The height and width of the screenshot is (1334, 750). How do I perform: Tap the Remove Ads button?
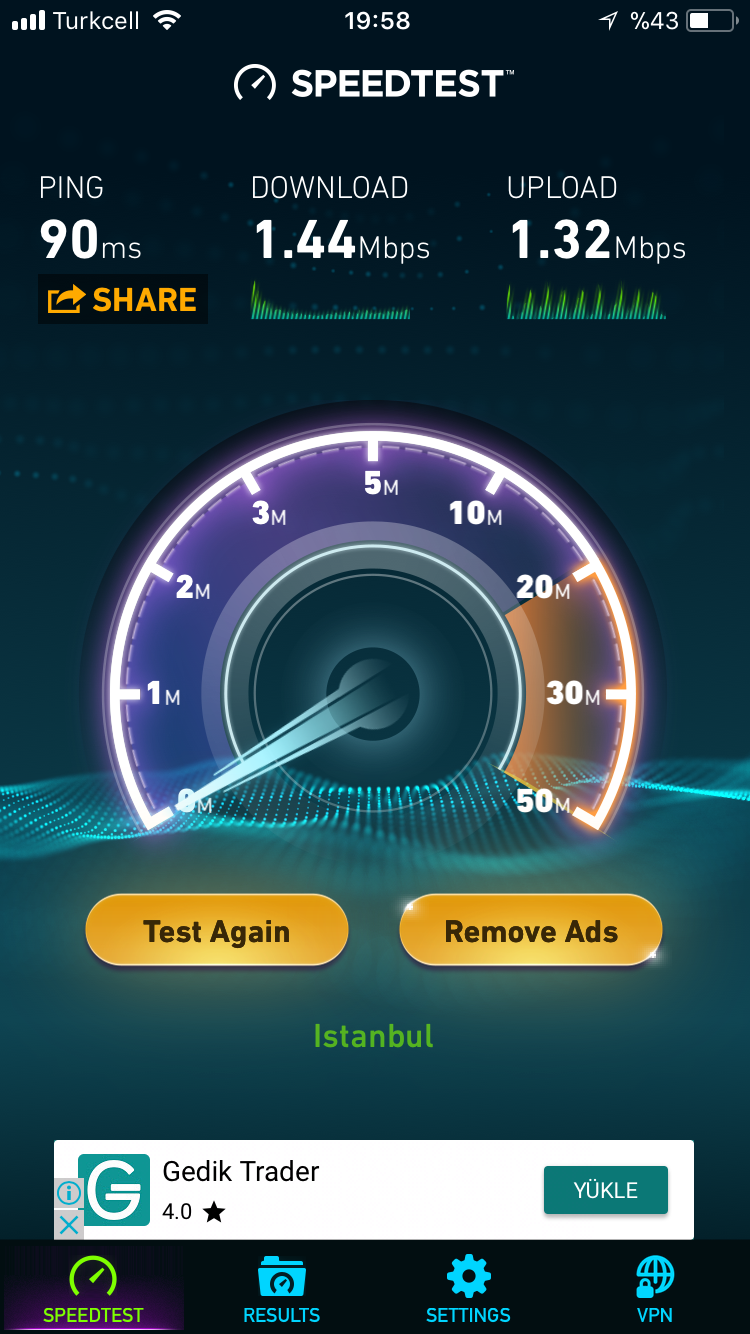tap(531, 931)
